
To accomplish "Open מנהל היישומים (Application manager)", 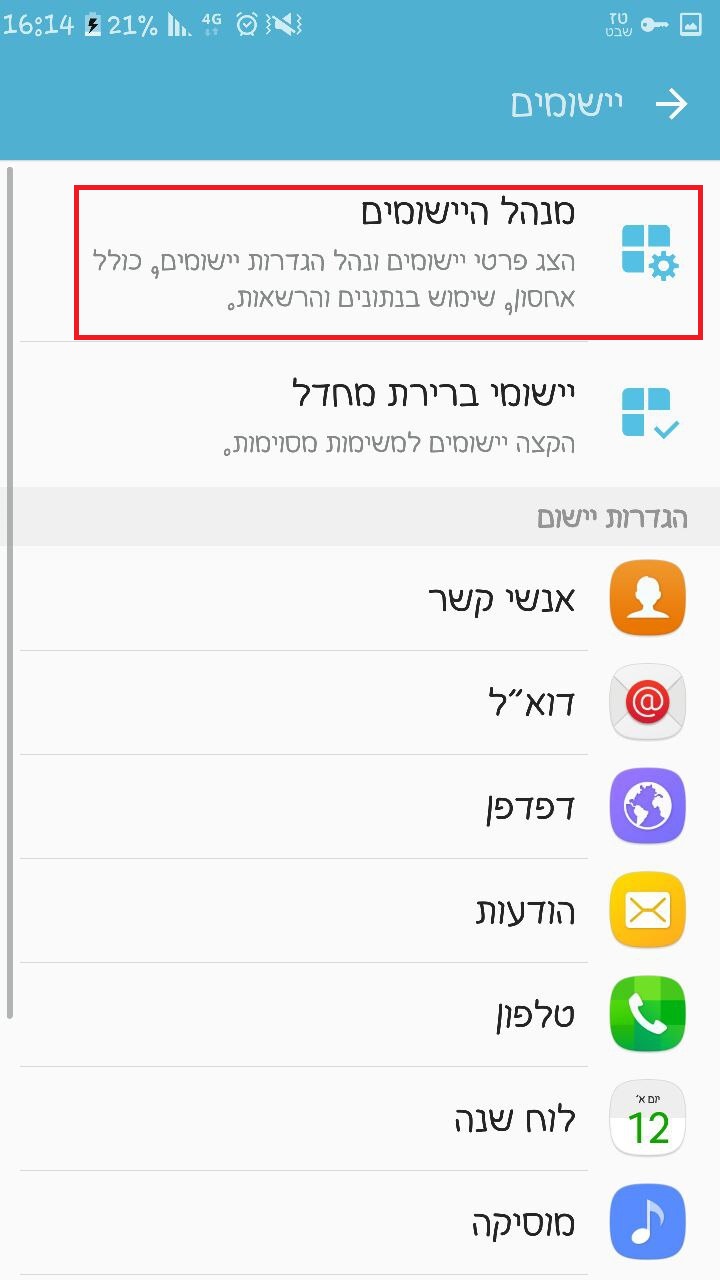I will click(x=360, y=263).
